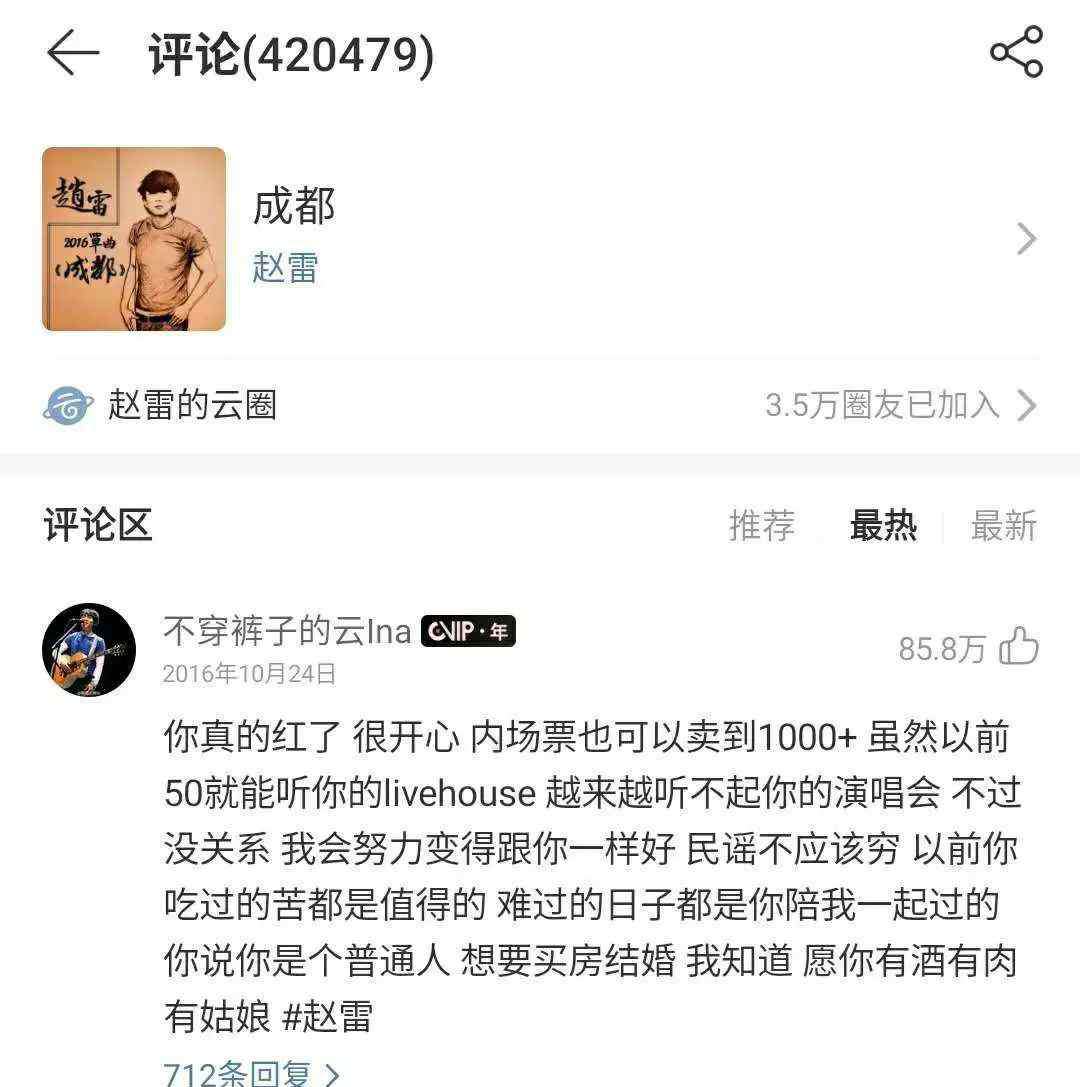Switch to 最新 comments
Image resolution: width=1080 pixels, height=1087 pixels.
pyautogui.click(x=1003, y=525)
